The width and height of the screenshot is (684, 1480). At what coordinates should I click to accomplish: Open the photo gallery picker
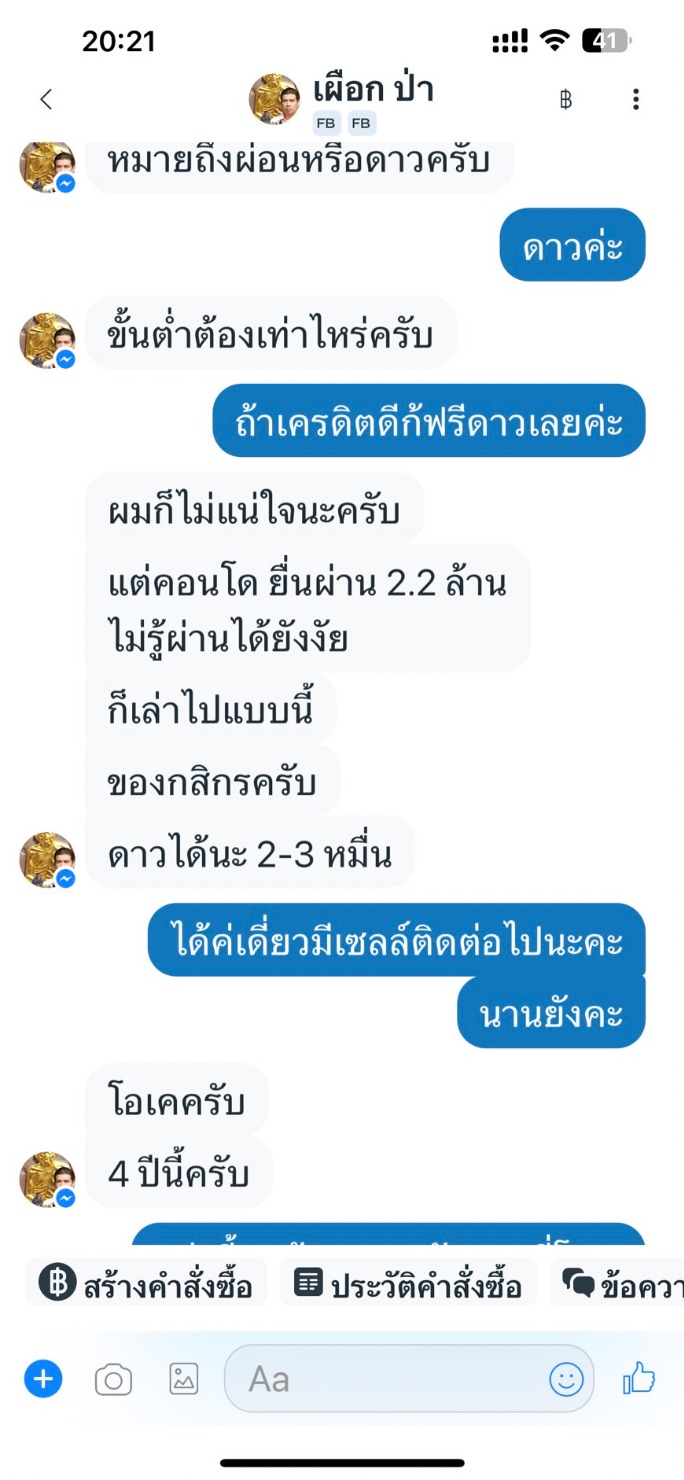coord(183,1380)
